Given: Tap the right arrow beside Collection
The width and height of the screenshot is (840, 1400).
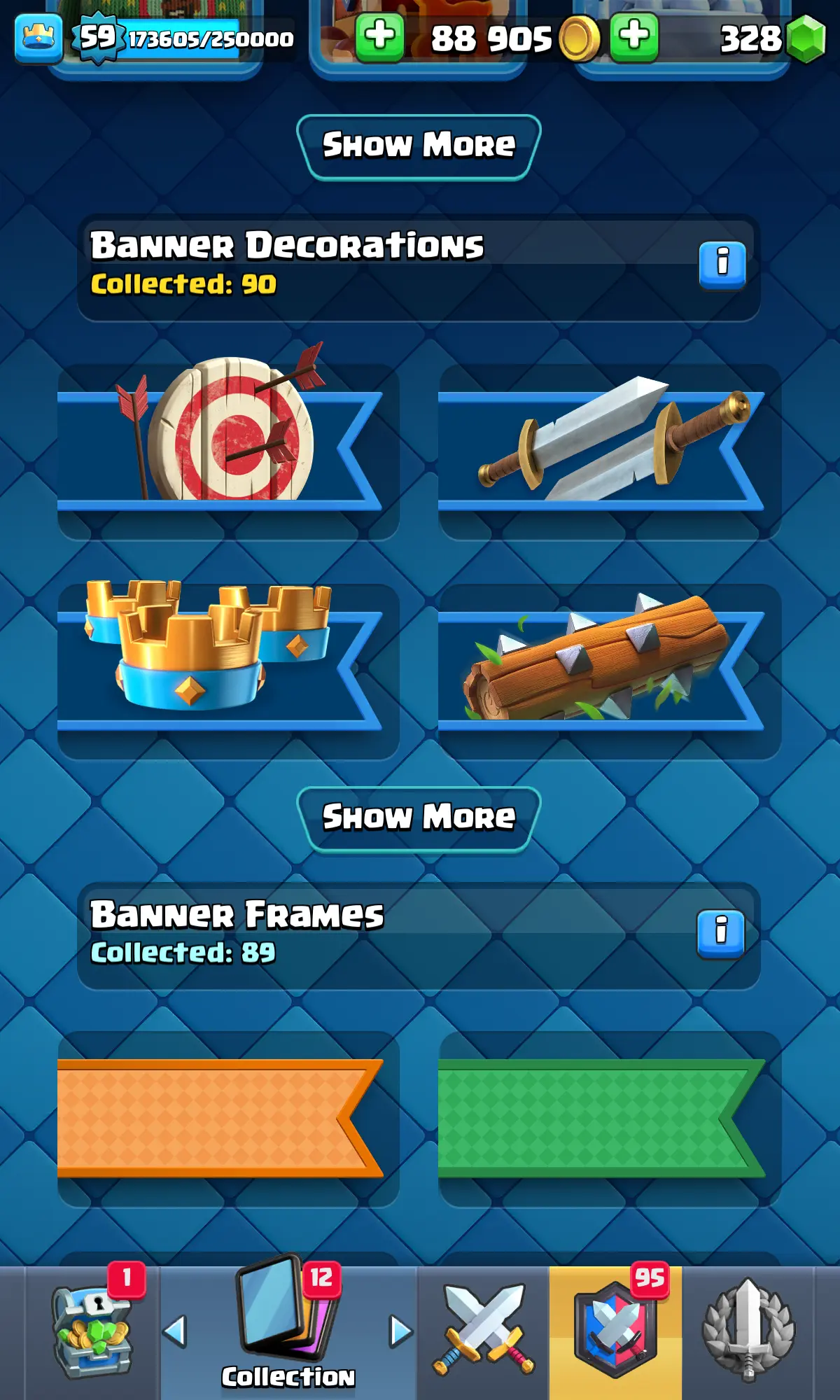Looking at the screenshot, I should coord(400,1331).
